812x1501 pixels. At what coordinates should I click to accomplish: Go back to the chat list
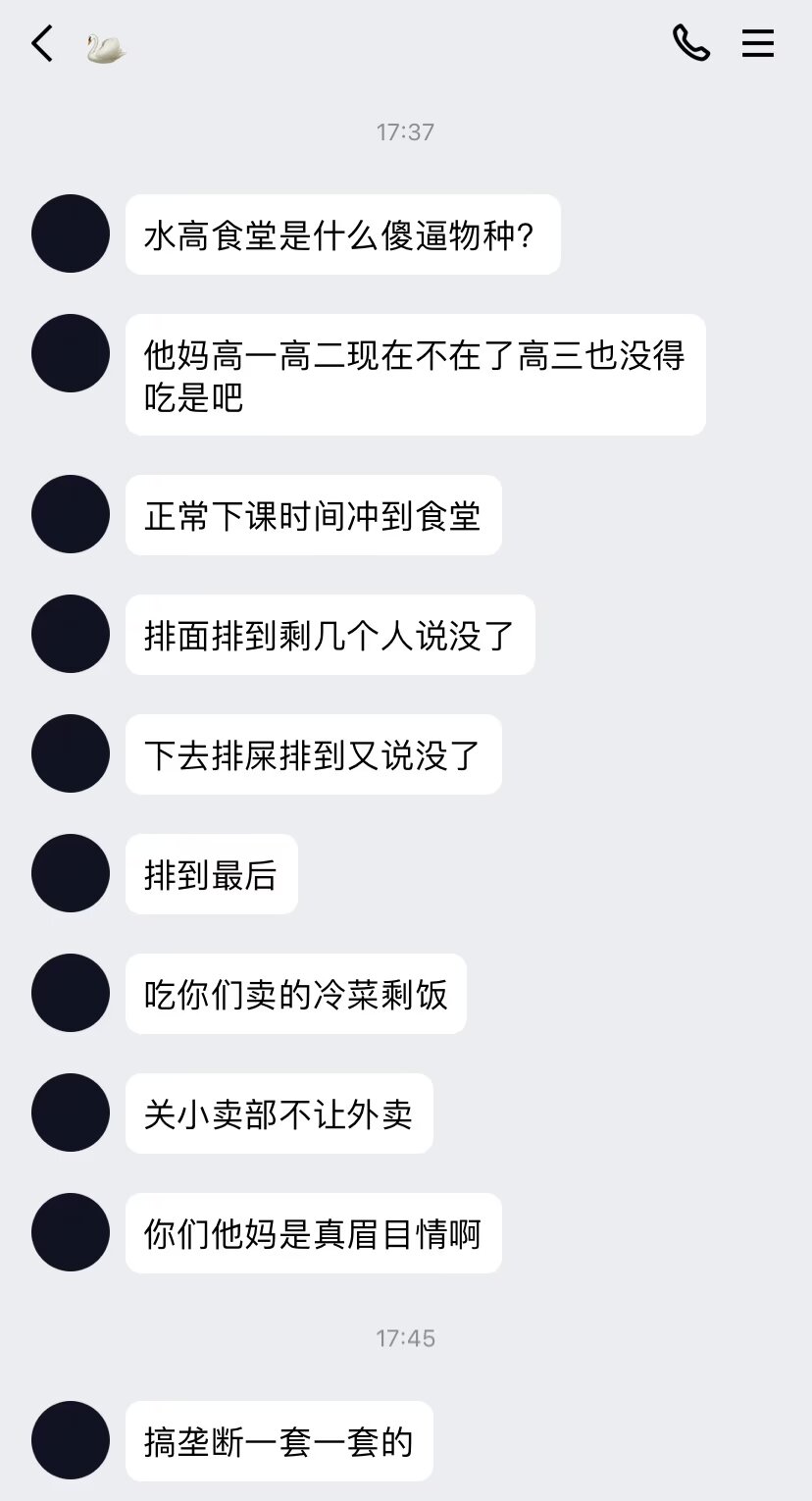click(42, 44)
